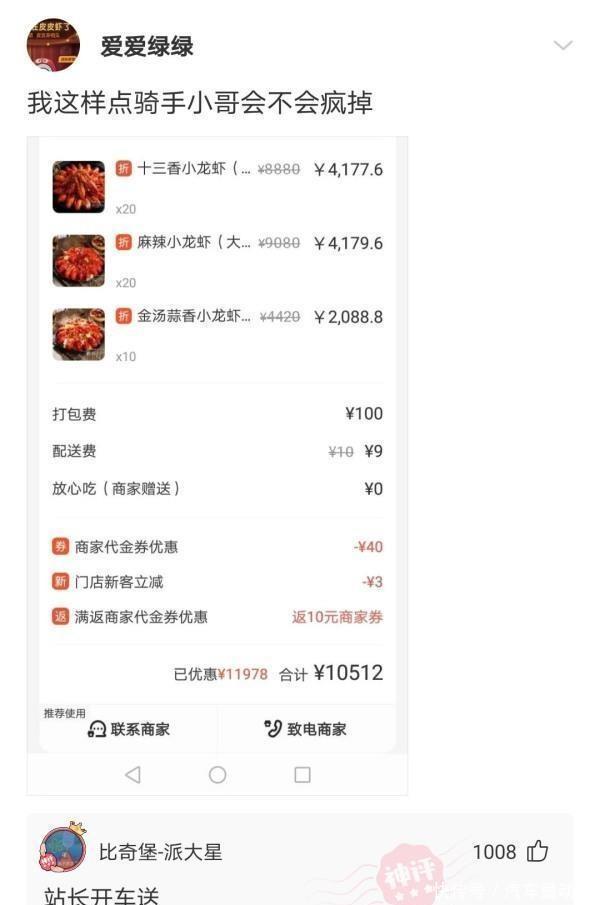Like 比奇堡-派大星's comment
The width and height of the screenshot is (600, 905).
tap(538, 851)
